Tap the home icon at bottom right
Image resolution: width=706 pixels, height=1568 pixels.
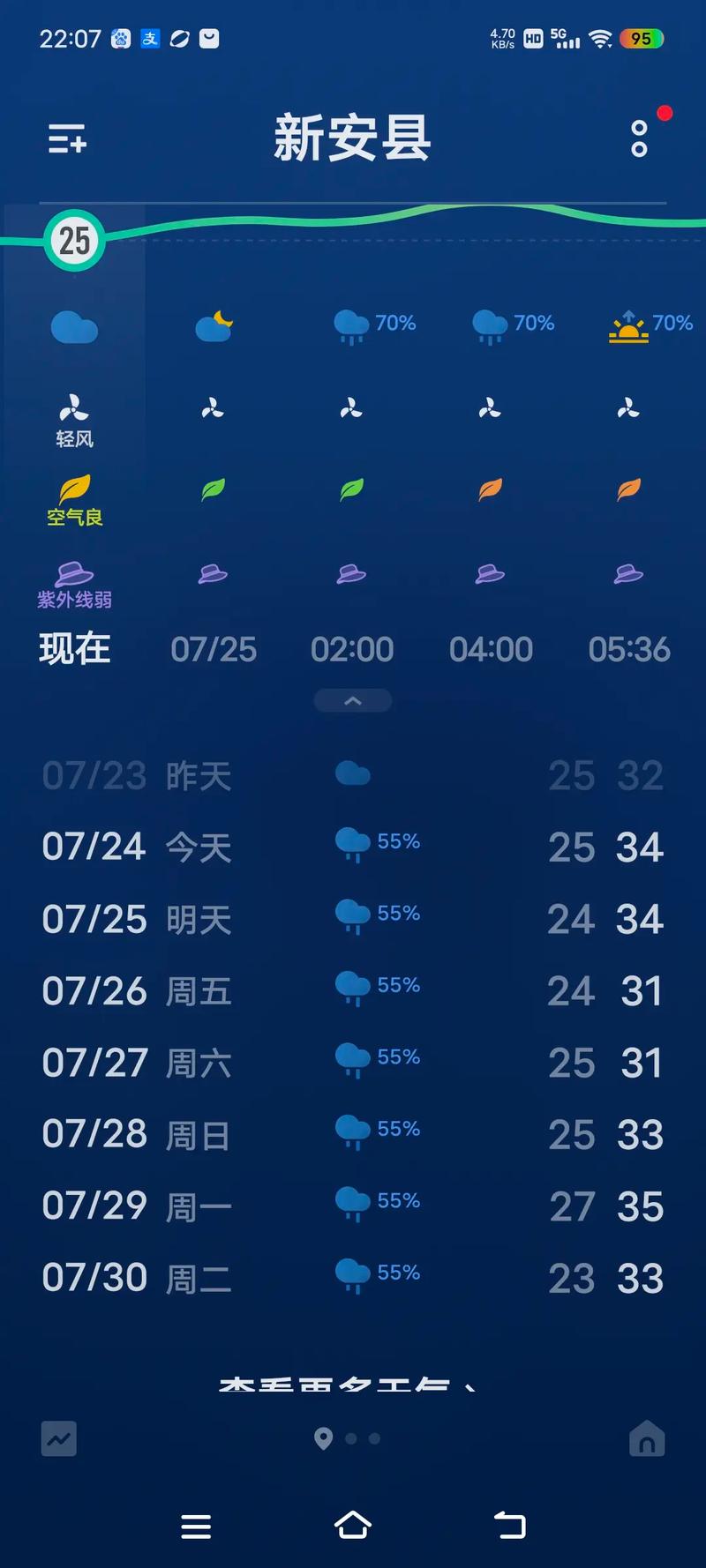click(x=649, y=1438)
